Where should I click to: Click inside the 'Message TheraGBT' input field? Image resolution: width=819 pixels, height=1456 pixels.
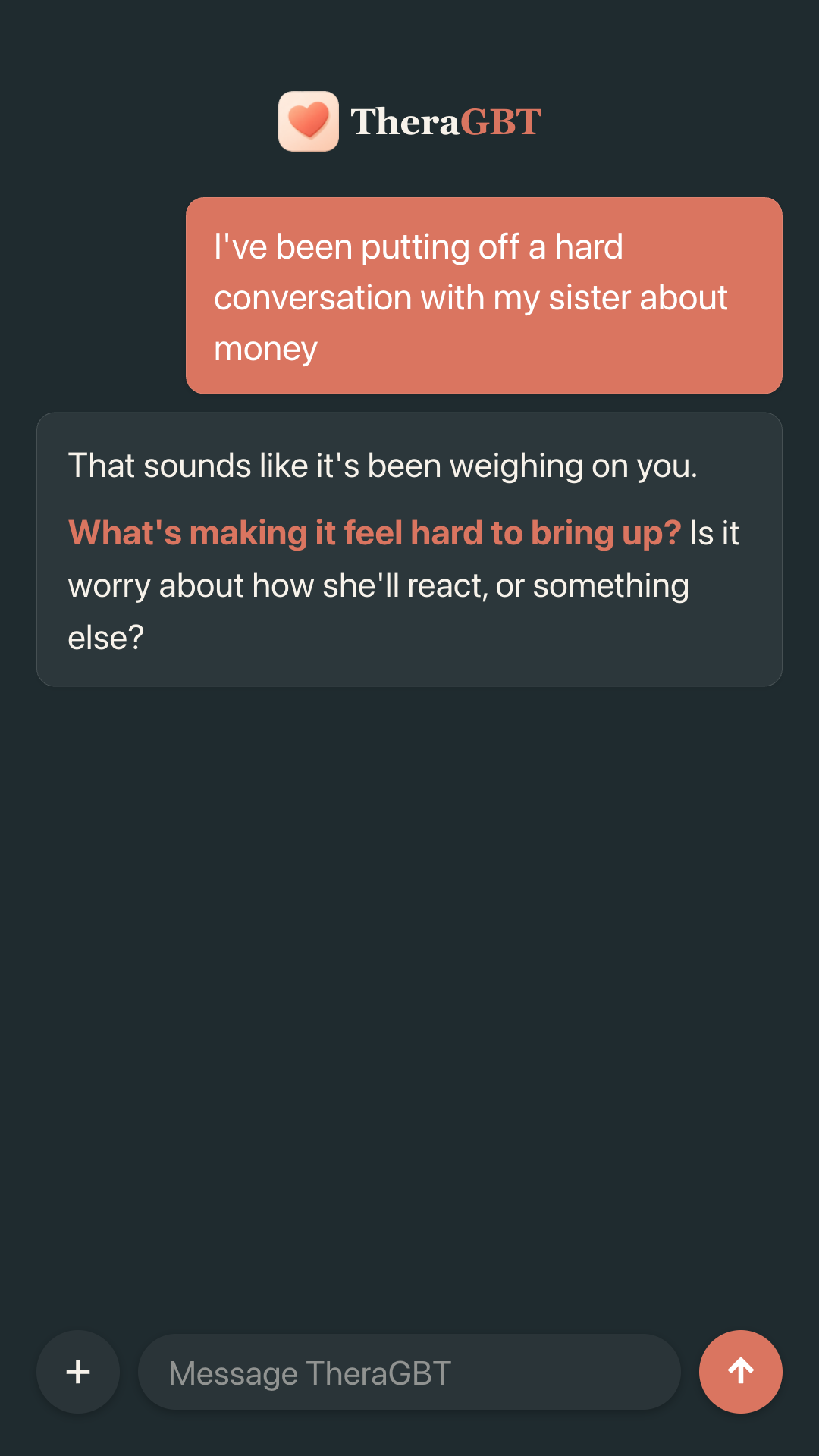(x=408, y=1372)
